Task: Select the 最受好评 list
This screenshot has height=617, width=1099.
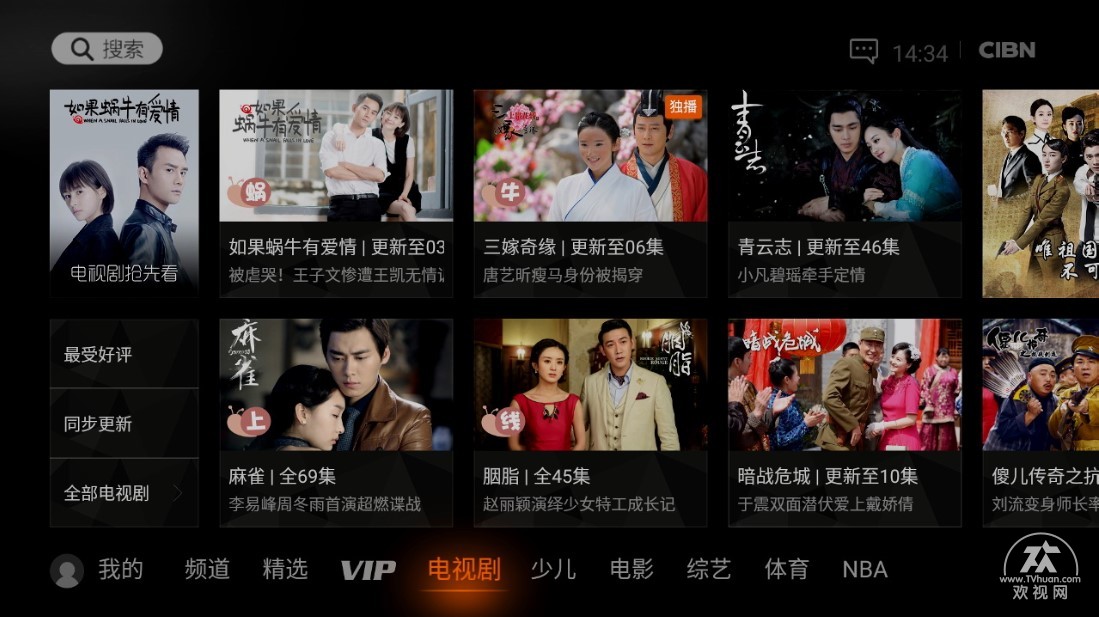Action: click(x=124, y=354)
